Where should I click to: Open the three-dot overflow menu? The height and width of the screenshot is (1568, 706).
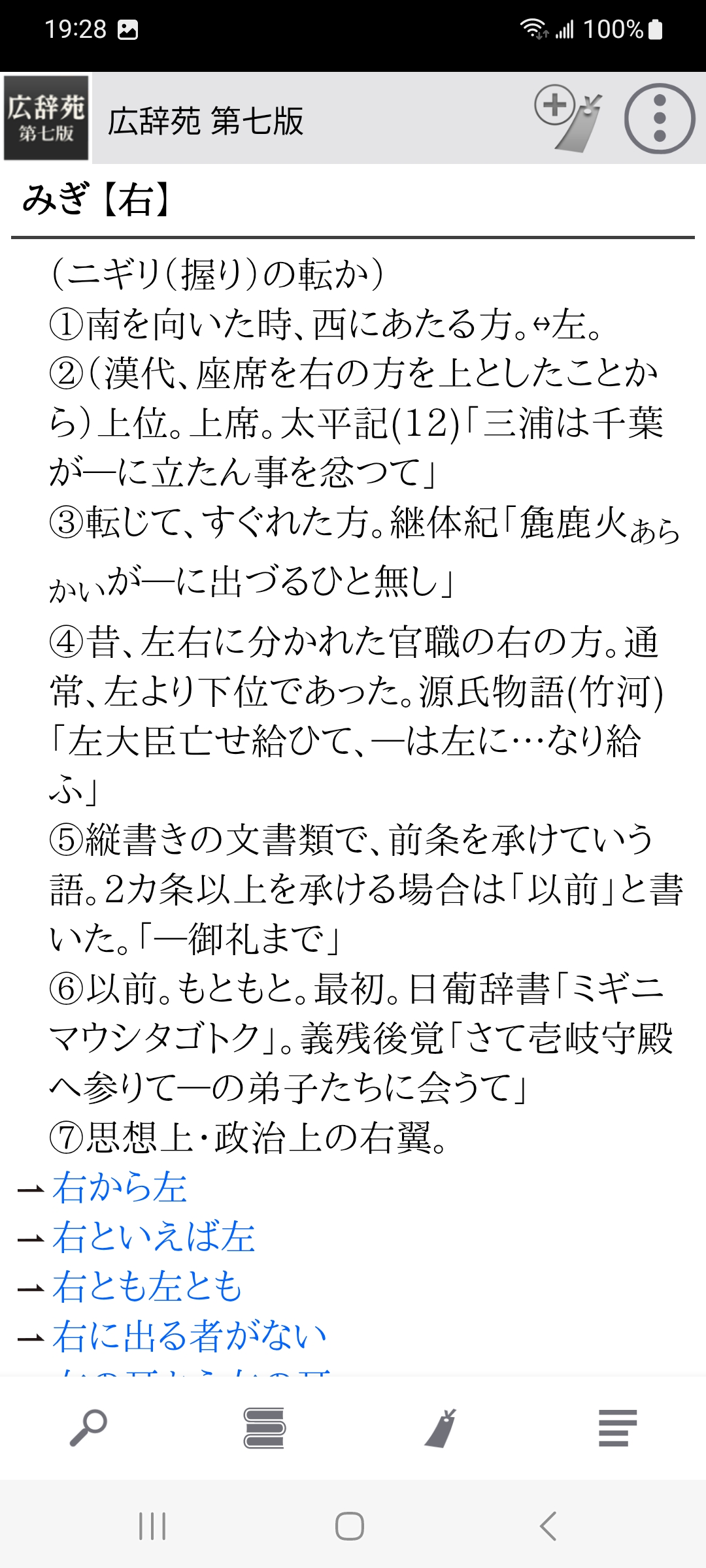point(659,118)
